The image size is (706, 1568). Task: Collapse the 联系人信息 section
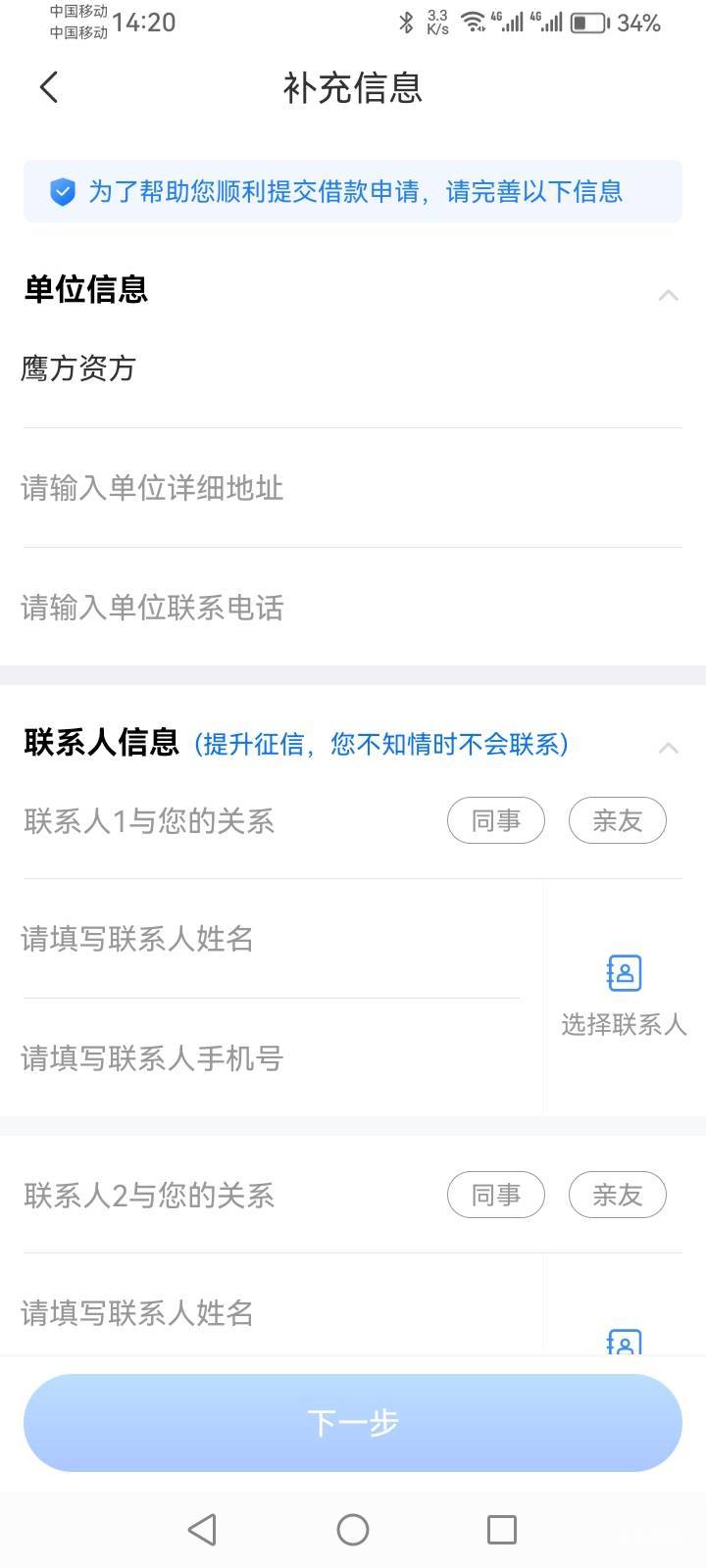[x=669, y=748]
